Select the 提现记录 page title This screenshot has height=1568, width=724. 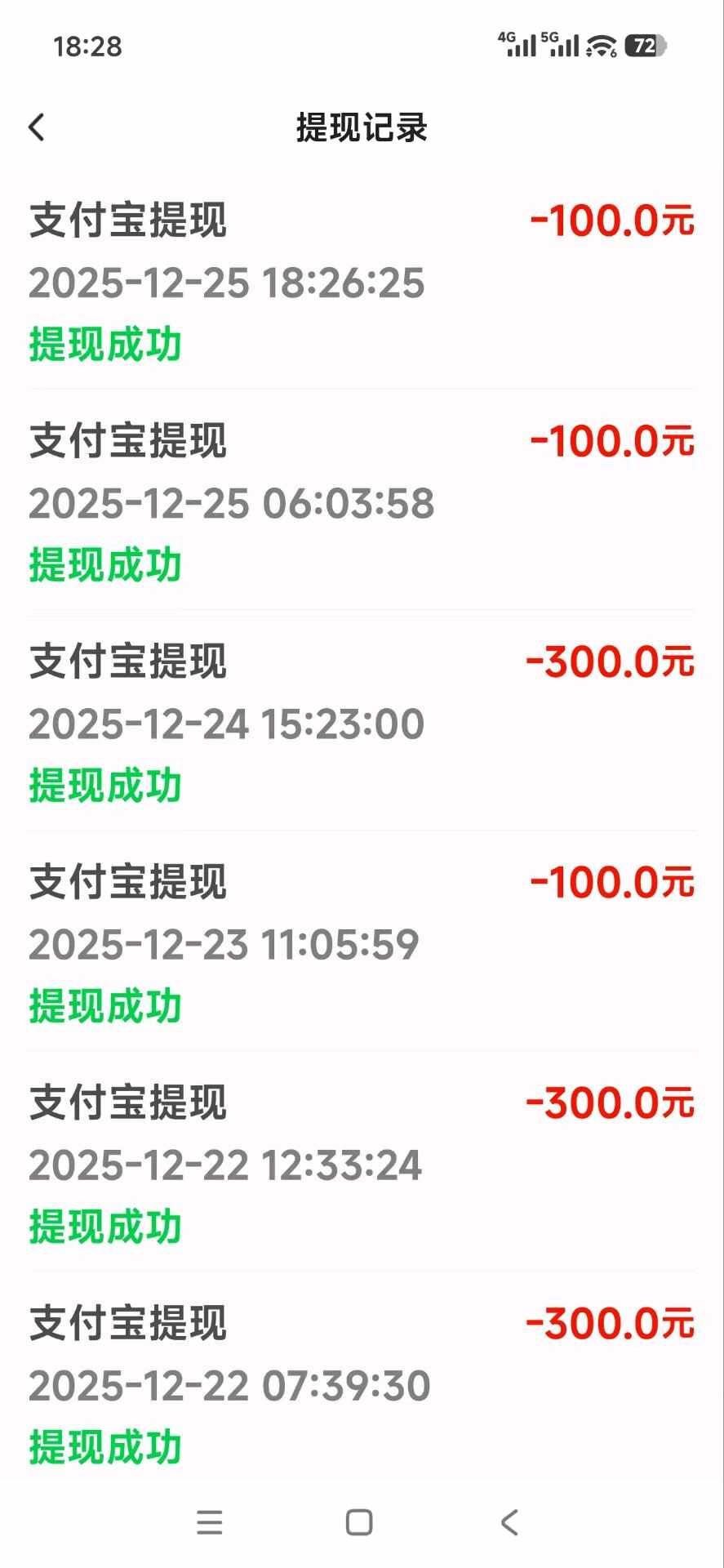[362, 128]
